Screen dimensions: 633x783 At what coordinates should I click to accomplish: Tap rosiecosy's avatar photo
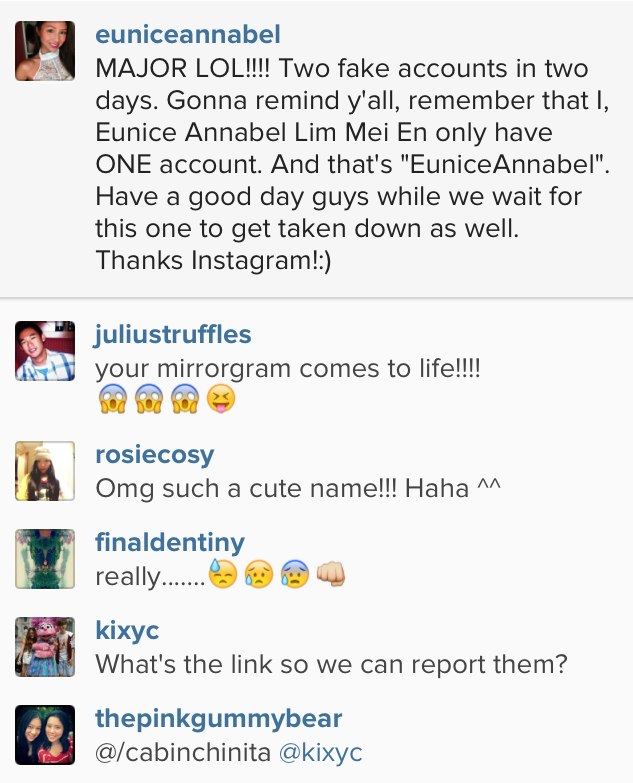[45, 471]
